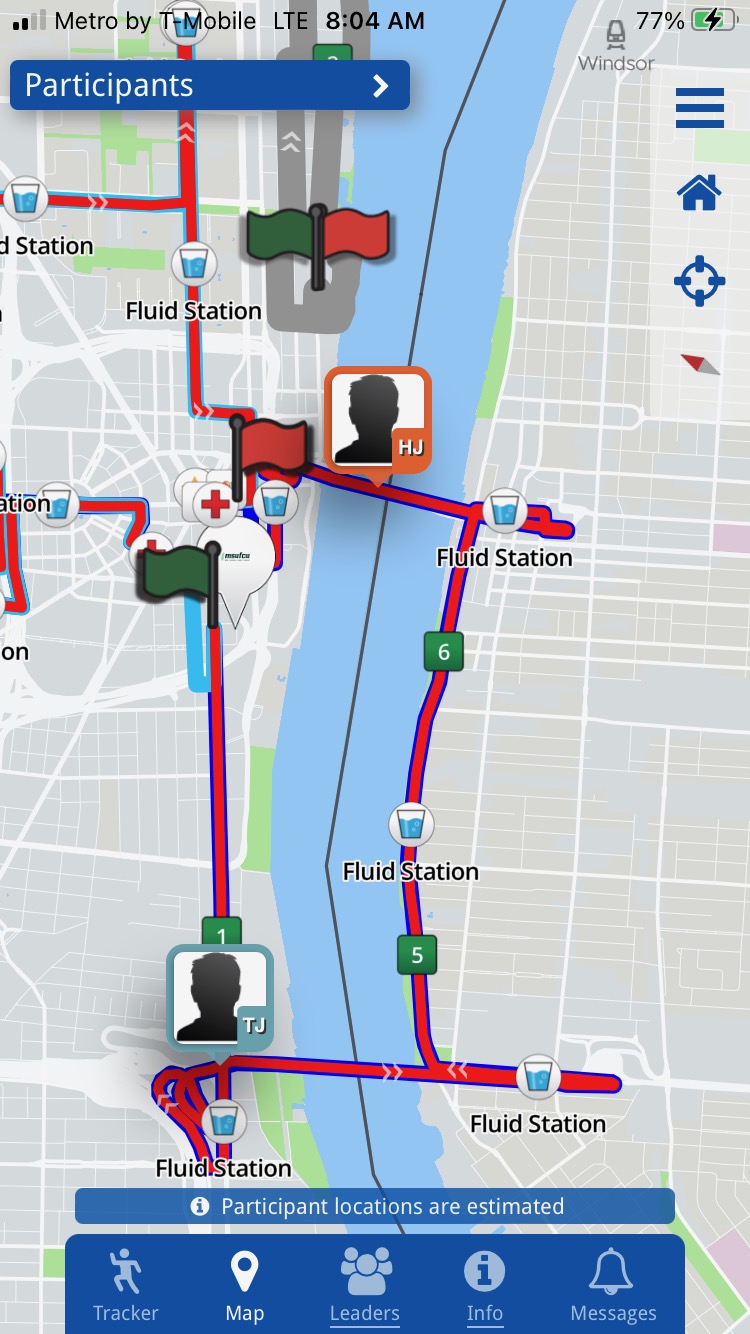Switch to the Tracker tab
The width and height of the screenshot is (750, 1334).
click(126, 1284)
